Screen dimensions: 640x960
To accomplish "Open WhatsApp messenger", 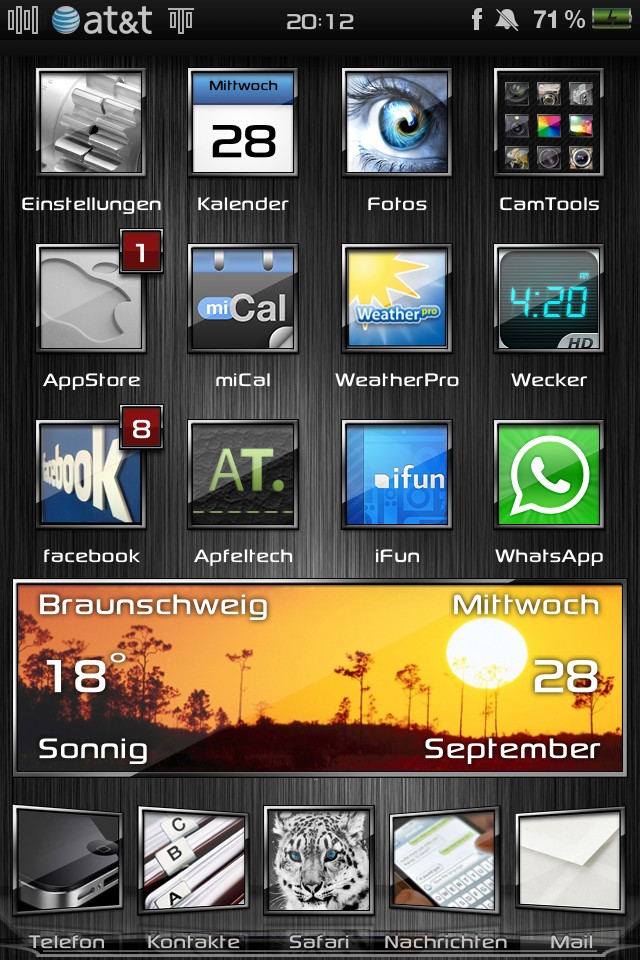I will (x=548, y=475).
